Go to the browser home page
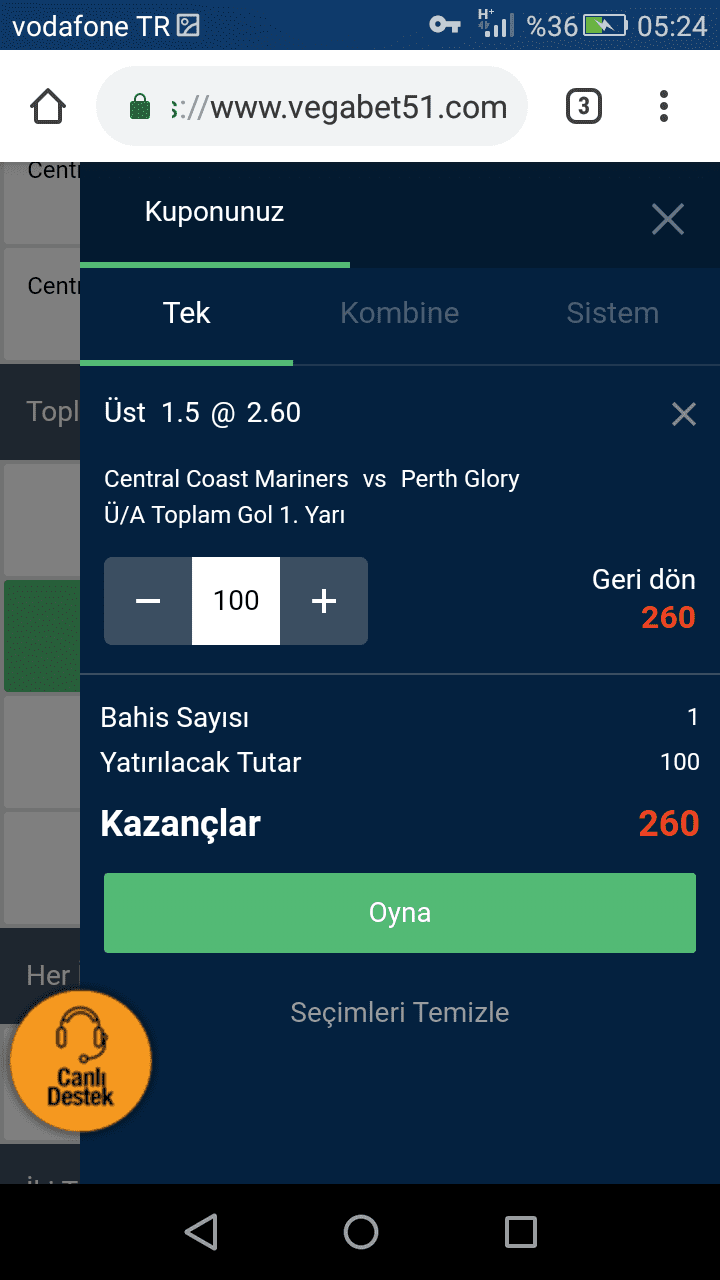720x1280 pixels. pos(48,106)
